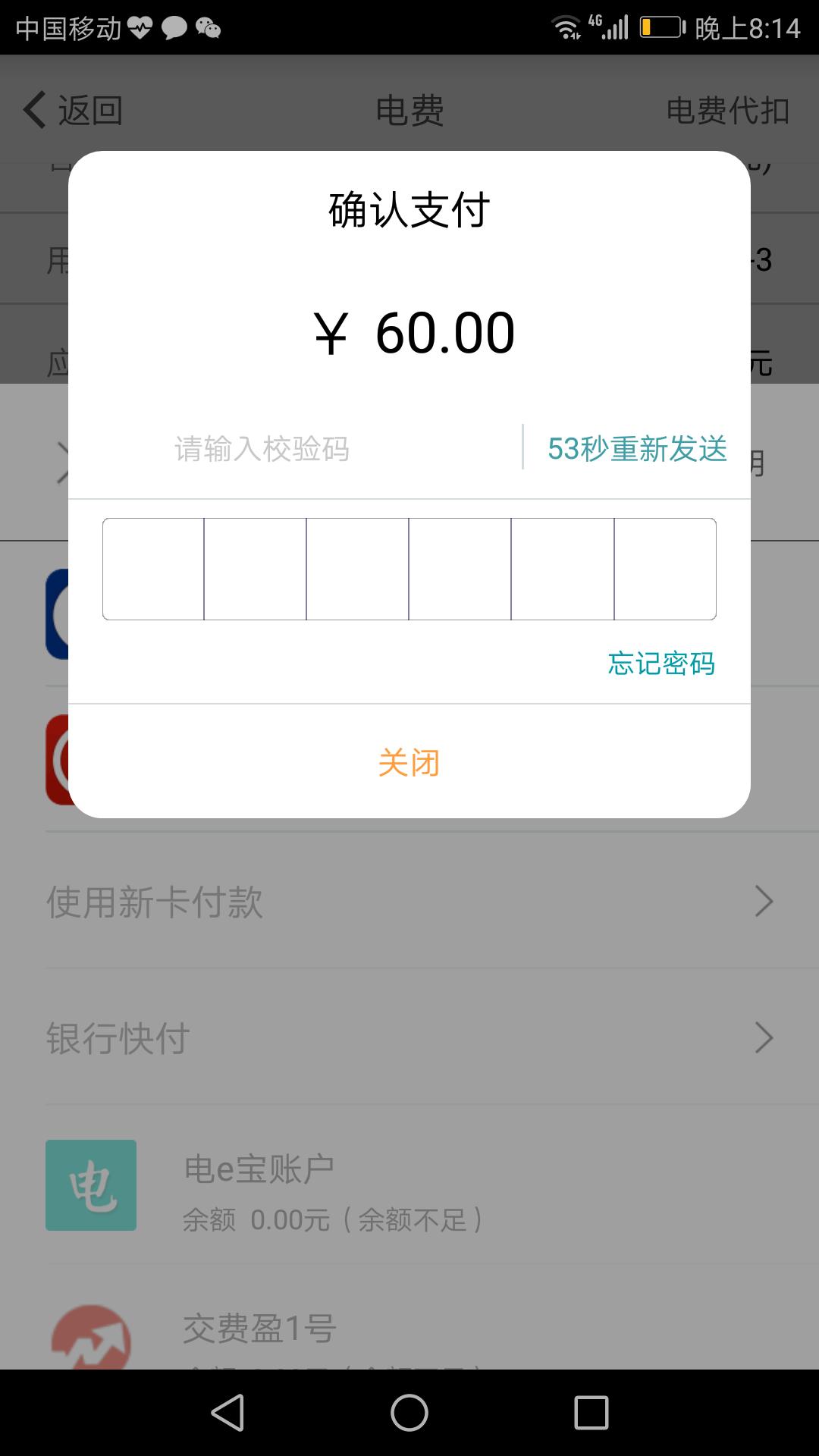
Task: Click the 忘记密码 link
Action: 661,664
